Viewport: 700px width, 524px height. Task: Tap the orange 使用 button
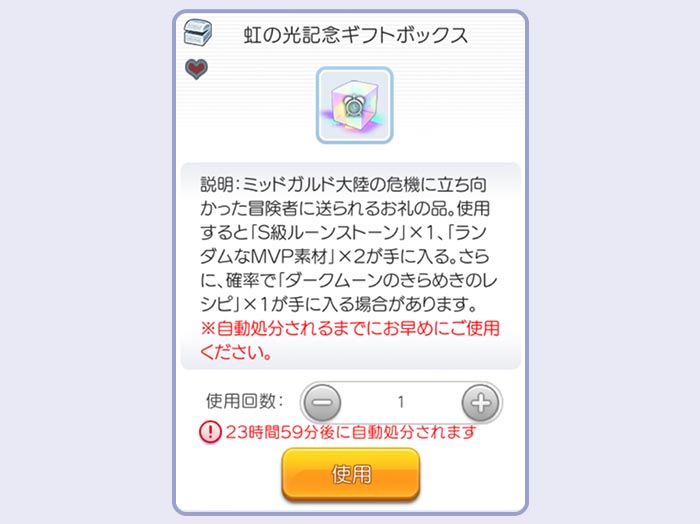[350, 474]
